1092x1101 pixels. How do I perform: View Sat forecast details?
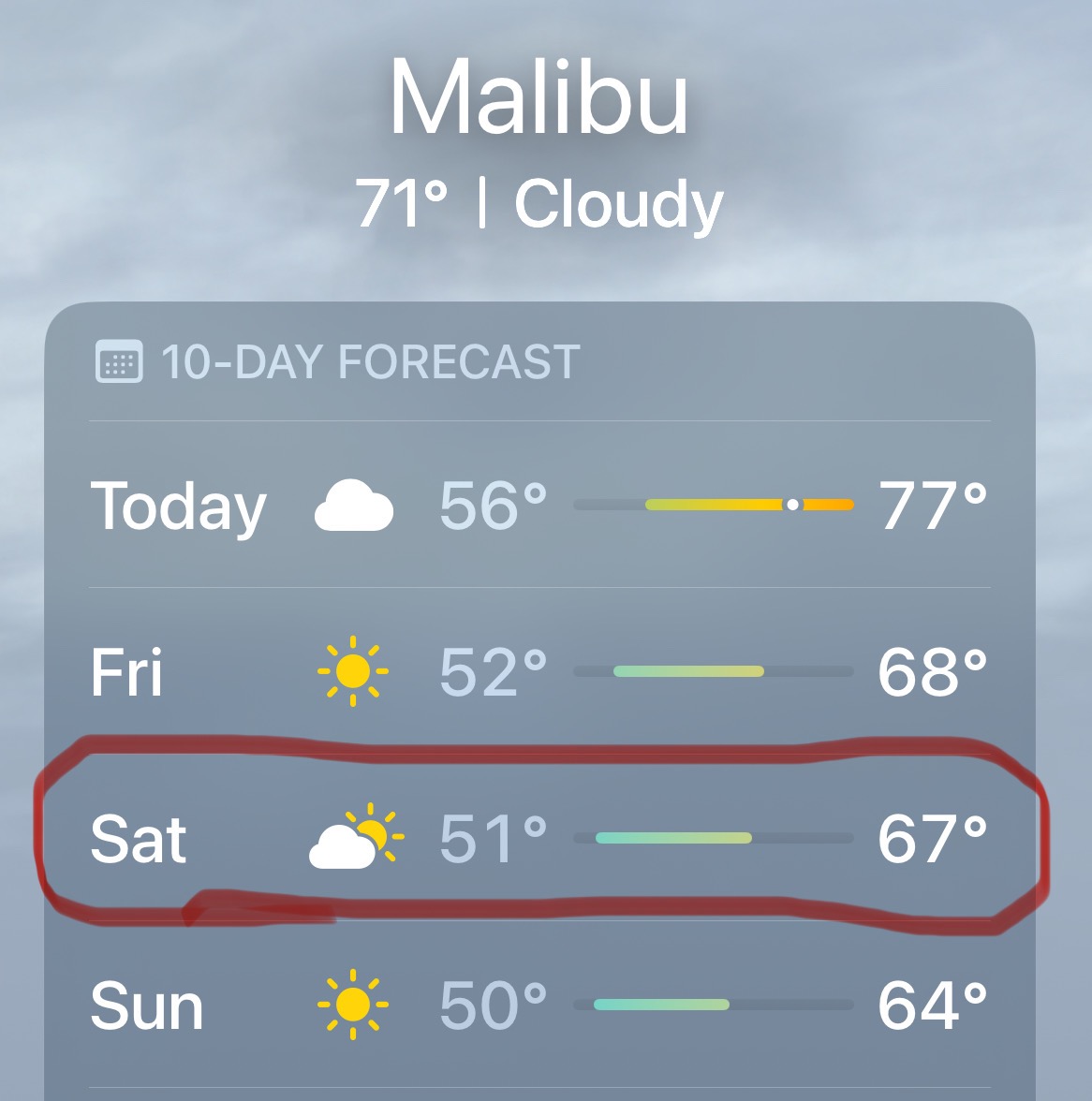pyautogui.click(x=539, y=838)
